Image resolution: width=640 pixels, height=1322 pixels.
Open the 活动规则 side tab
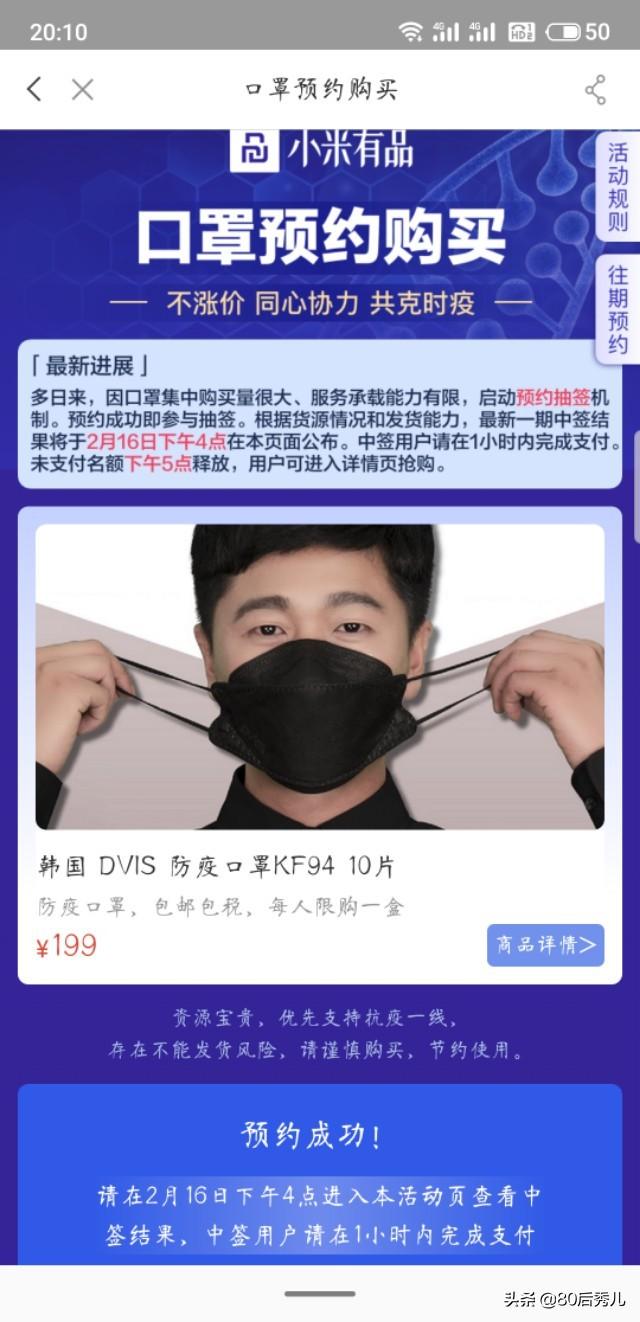coord(618,186)
